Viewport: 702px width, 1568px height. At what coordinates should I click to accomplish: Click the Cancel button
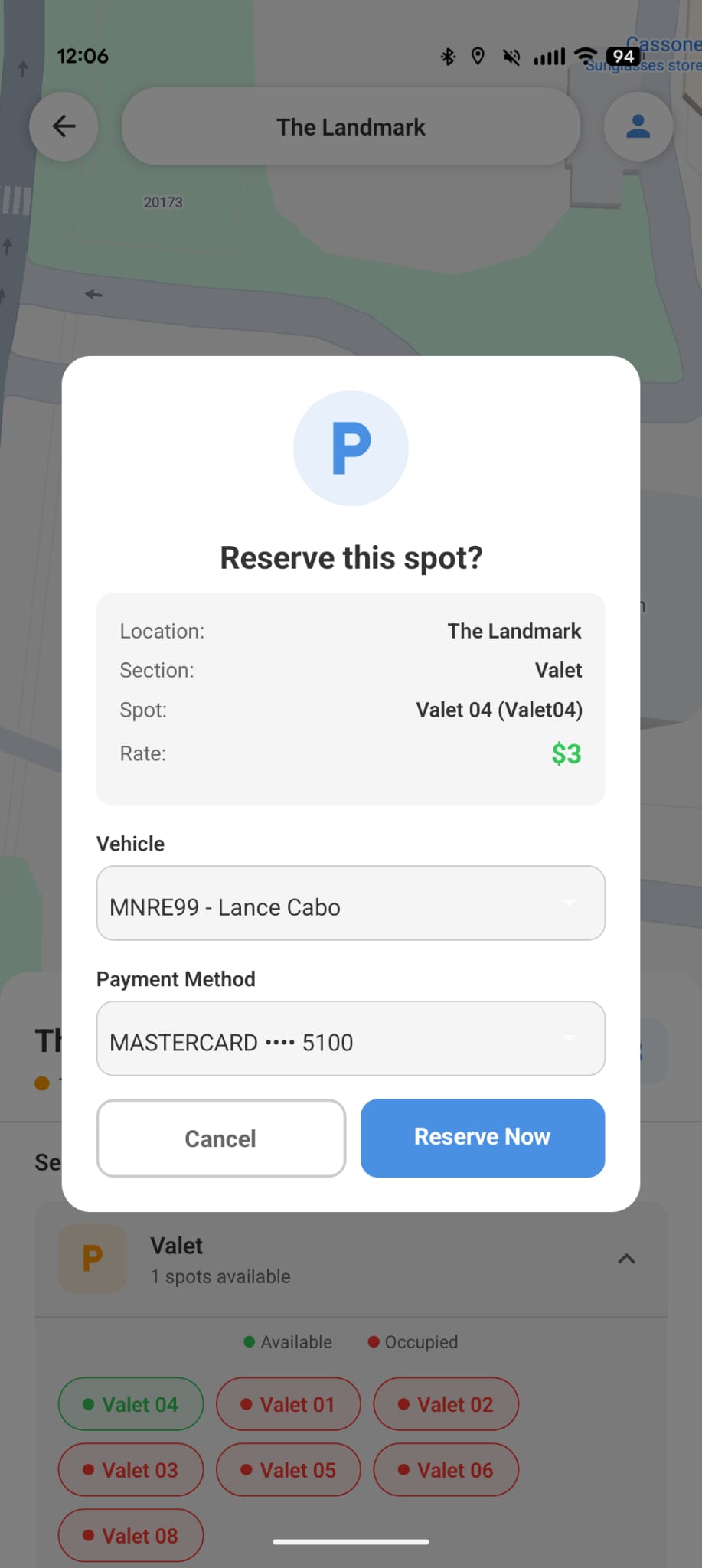(x=220, y=1138)
